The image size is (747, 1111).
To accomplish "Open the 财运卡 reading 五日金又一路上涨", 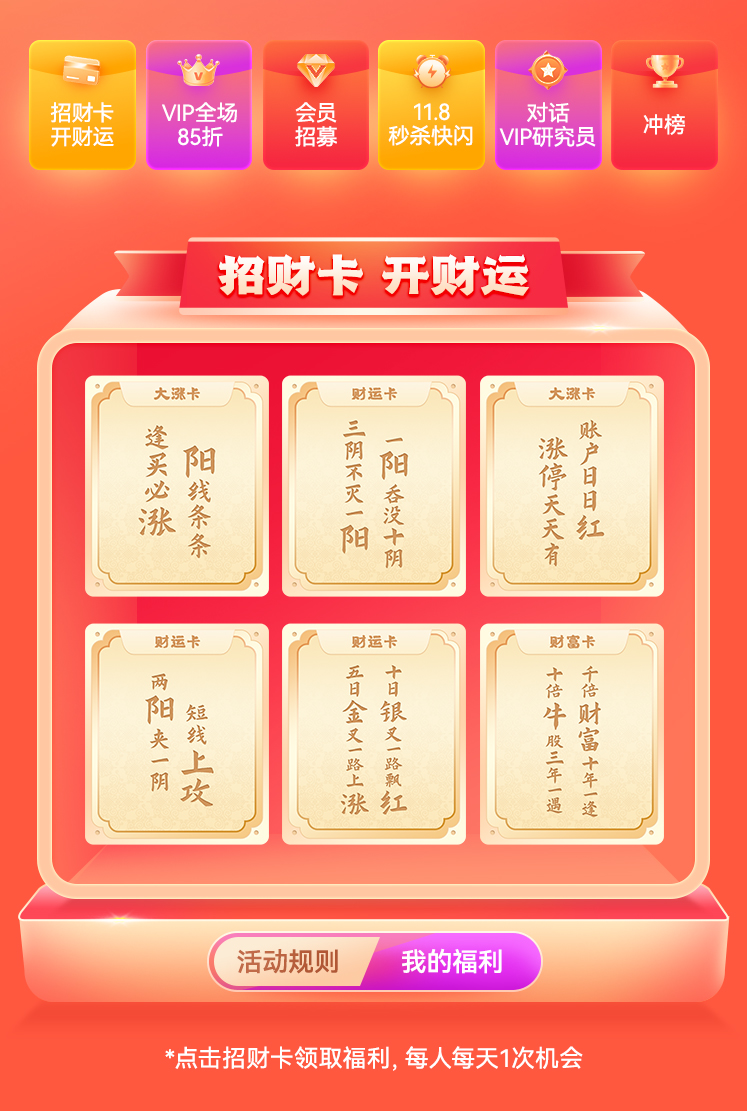I will pos(374,734).
